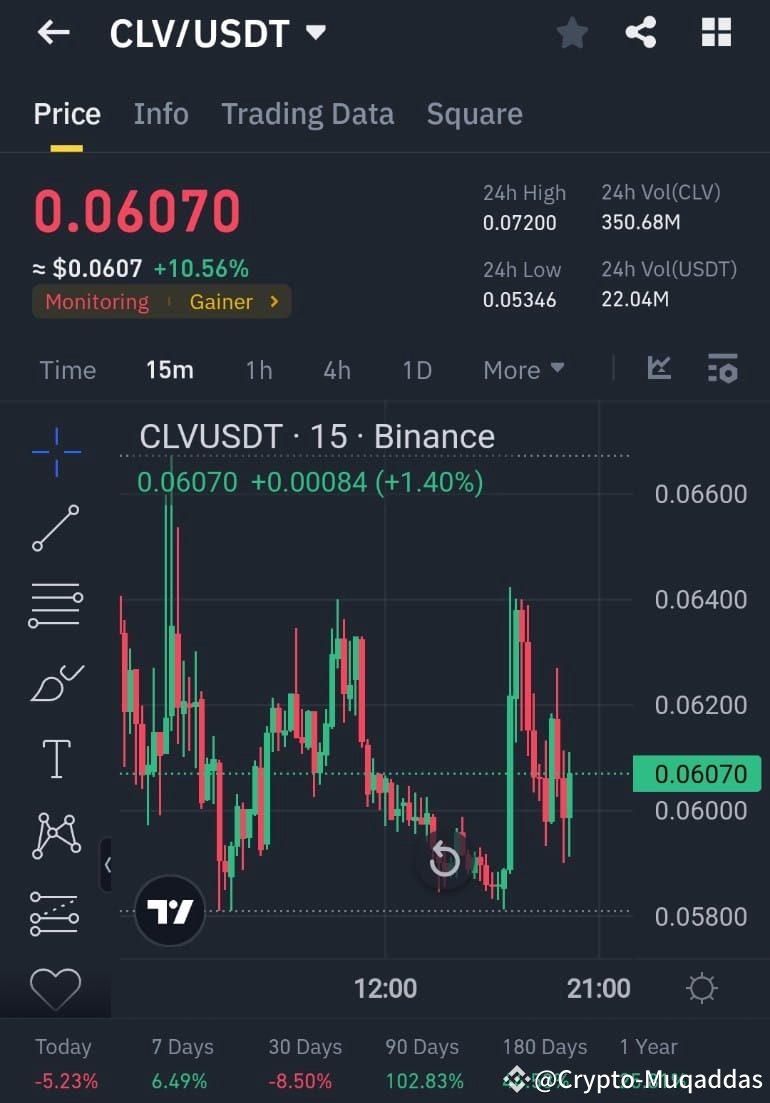Viewport: 770px width, 1103px height.
Task: Select the 1h timeframe
Action: click(258, 370)
